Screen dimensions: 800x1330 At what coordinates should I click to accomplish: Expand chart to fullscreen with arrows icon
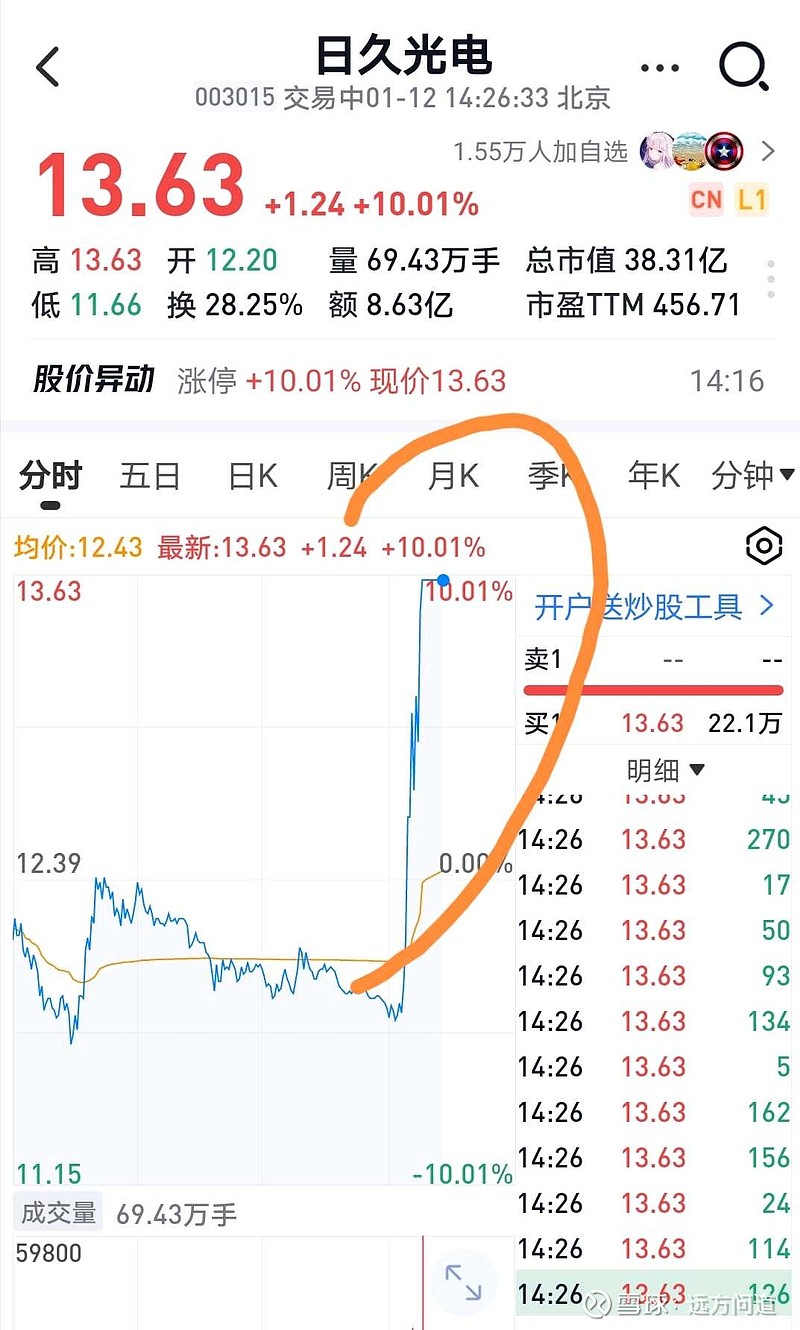(x=463, y=1282)
